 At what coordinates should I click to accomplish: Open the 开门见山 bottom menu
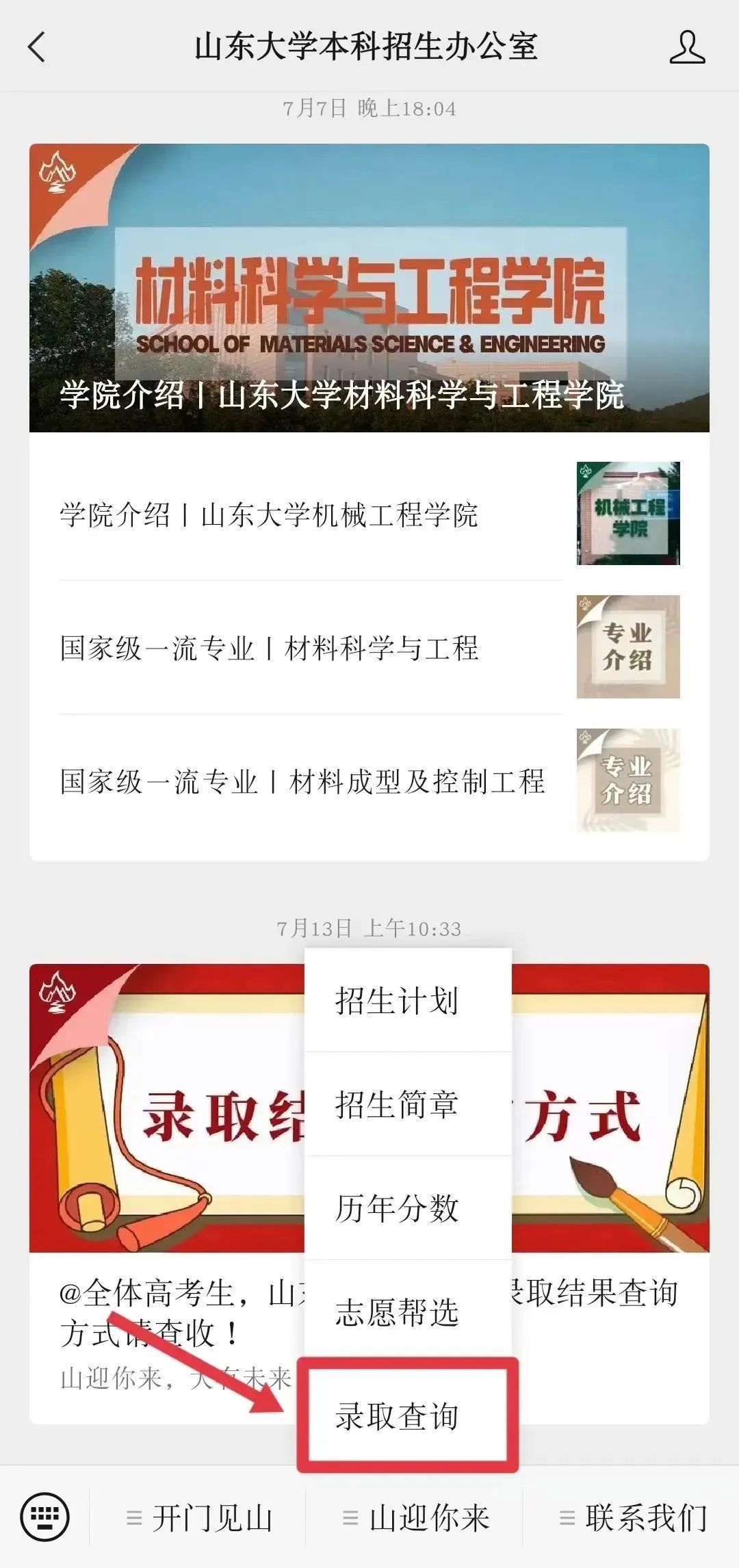coord(200,1519)
